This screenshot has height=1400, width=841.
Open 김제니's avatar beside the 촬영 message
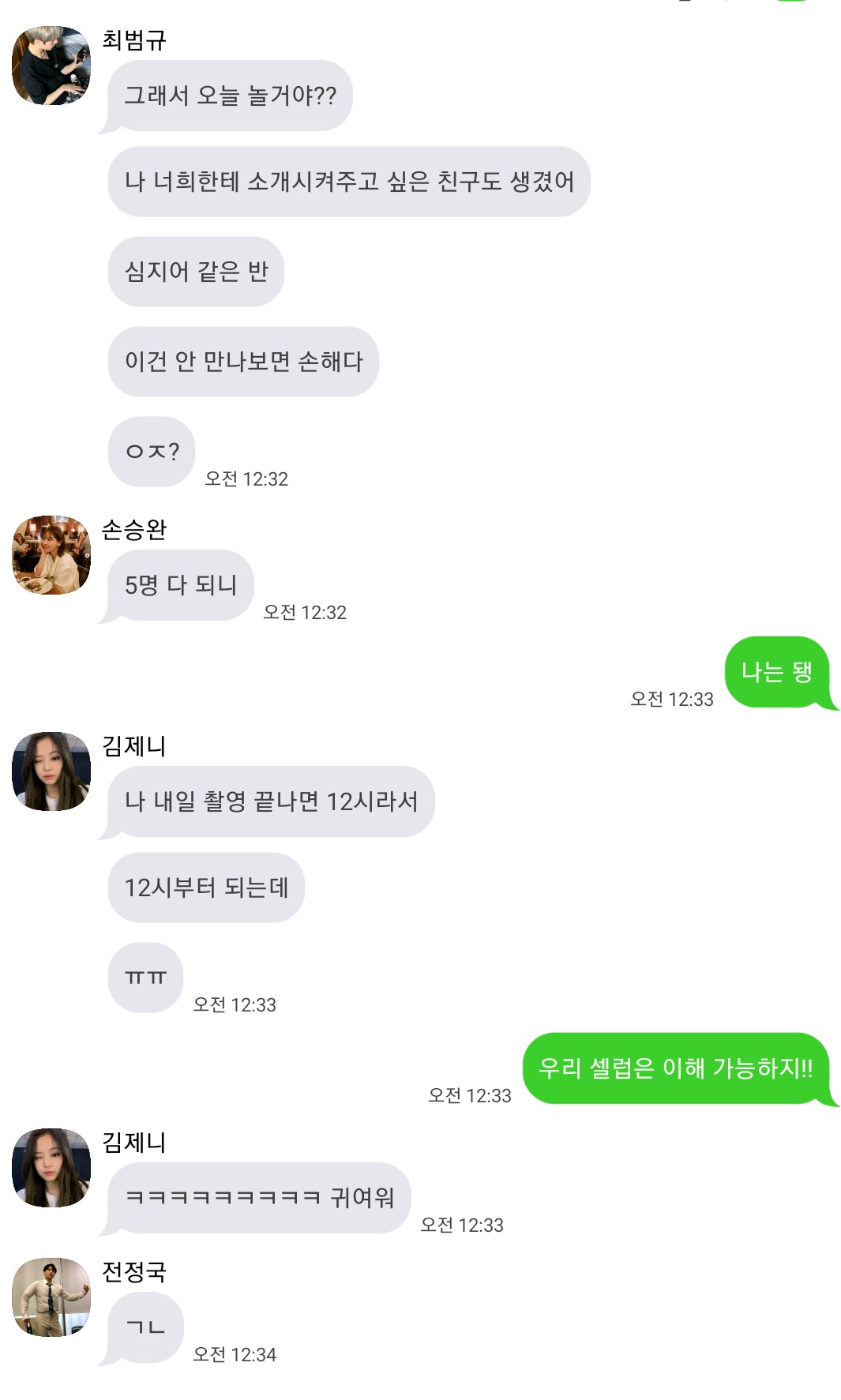(51, 771)
